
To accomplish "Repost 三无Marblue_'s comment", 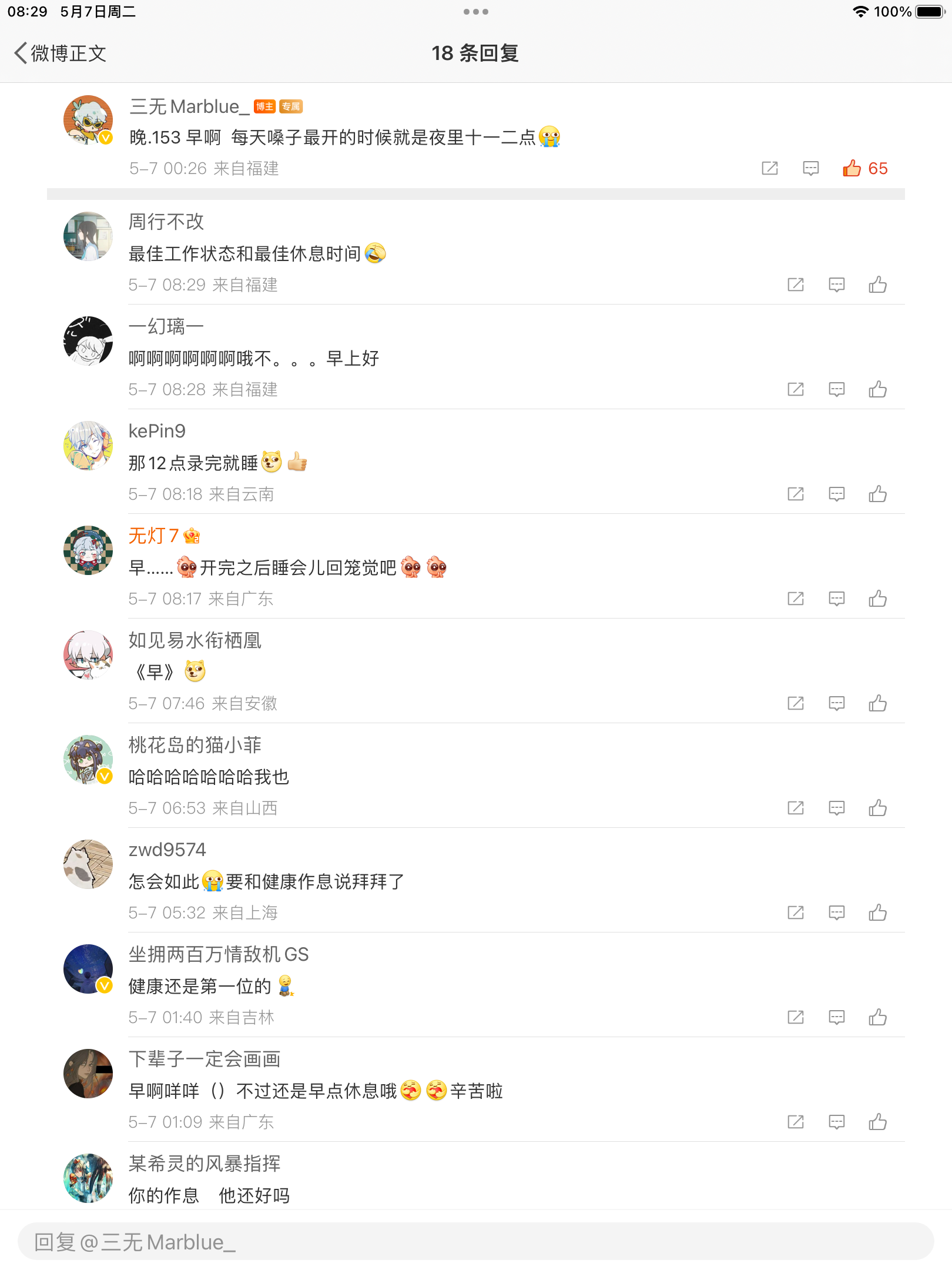I will [770, 169].
